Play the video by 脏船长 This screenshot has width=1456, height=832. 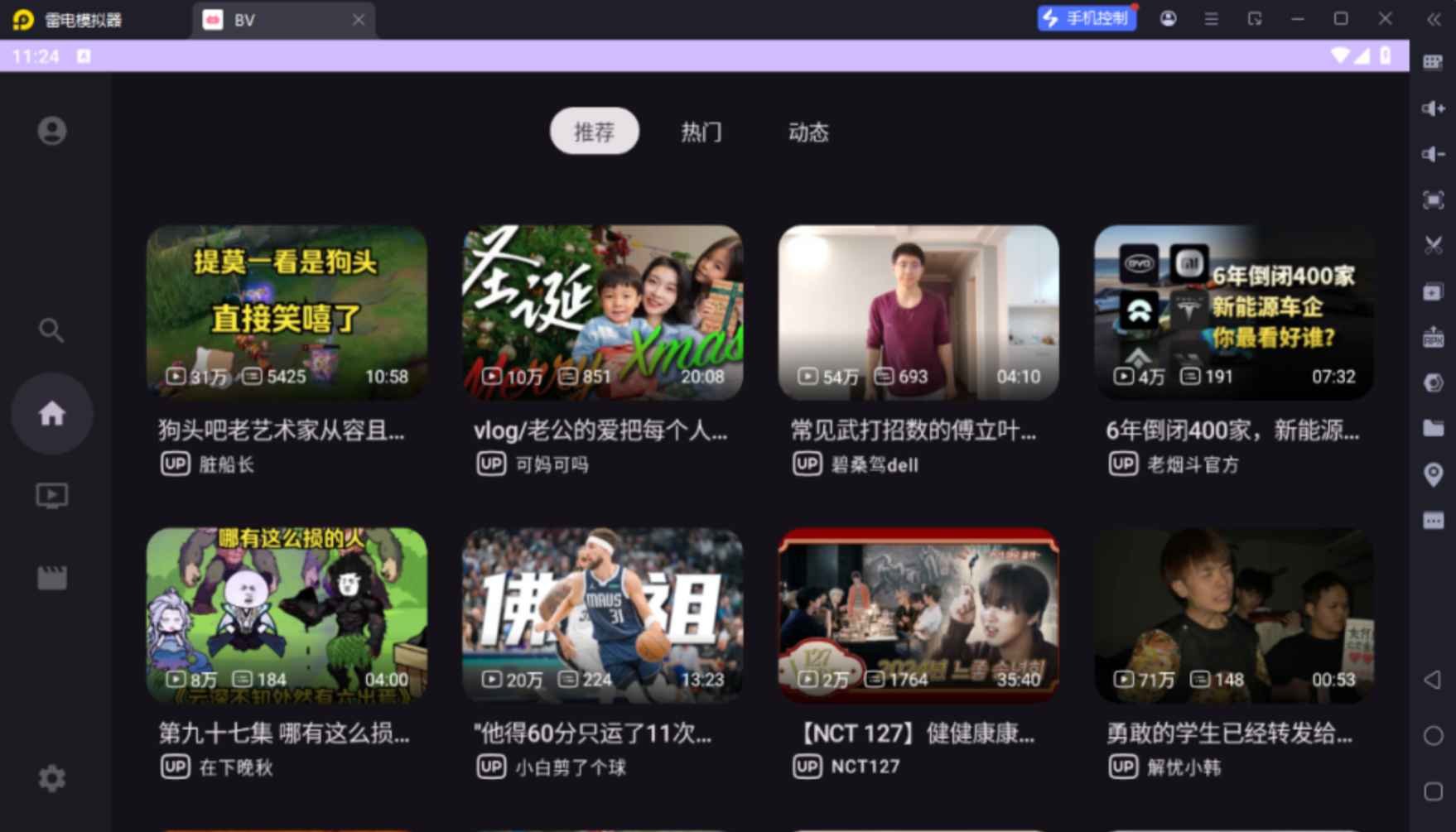287,313
